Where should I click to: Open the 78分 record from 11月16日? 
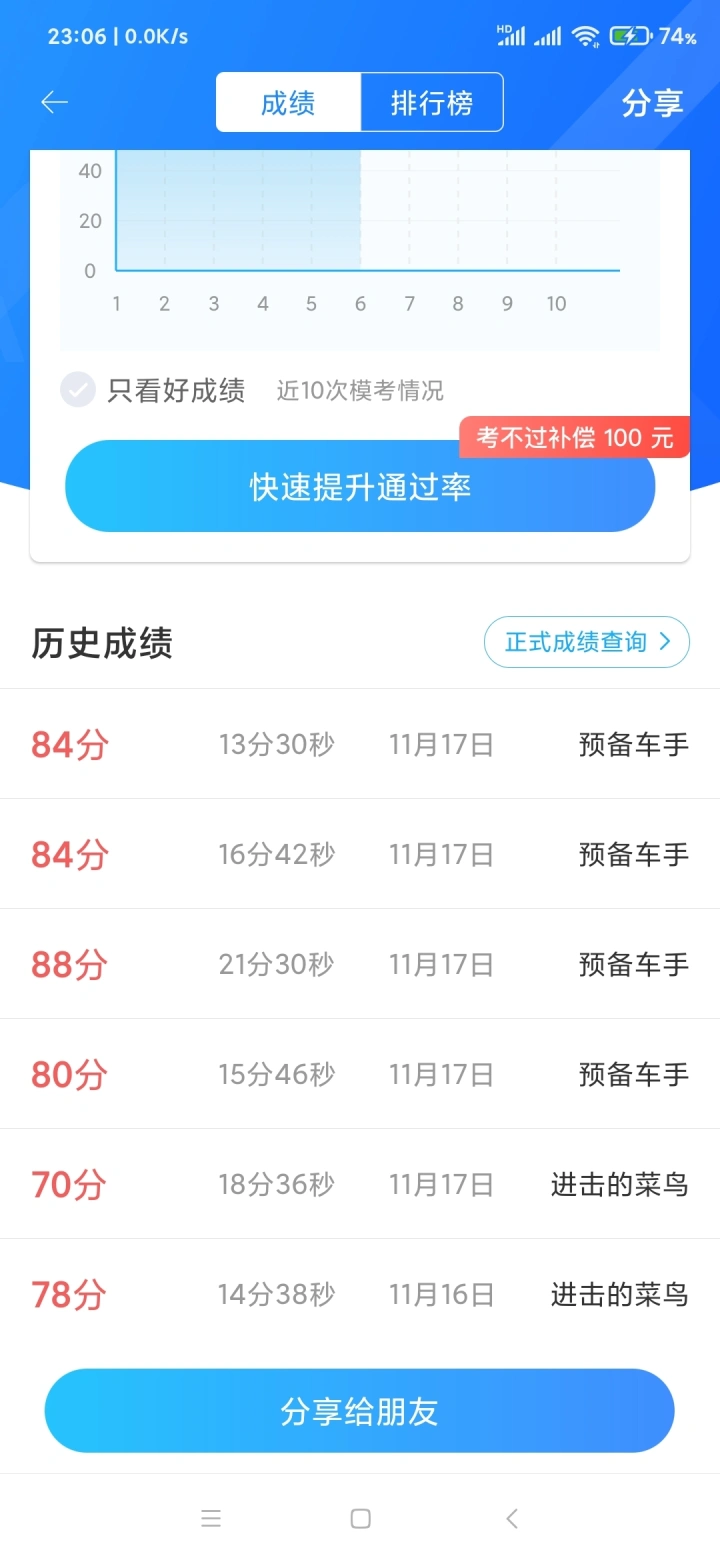[x=360, y=1294]
